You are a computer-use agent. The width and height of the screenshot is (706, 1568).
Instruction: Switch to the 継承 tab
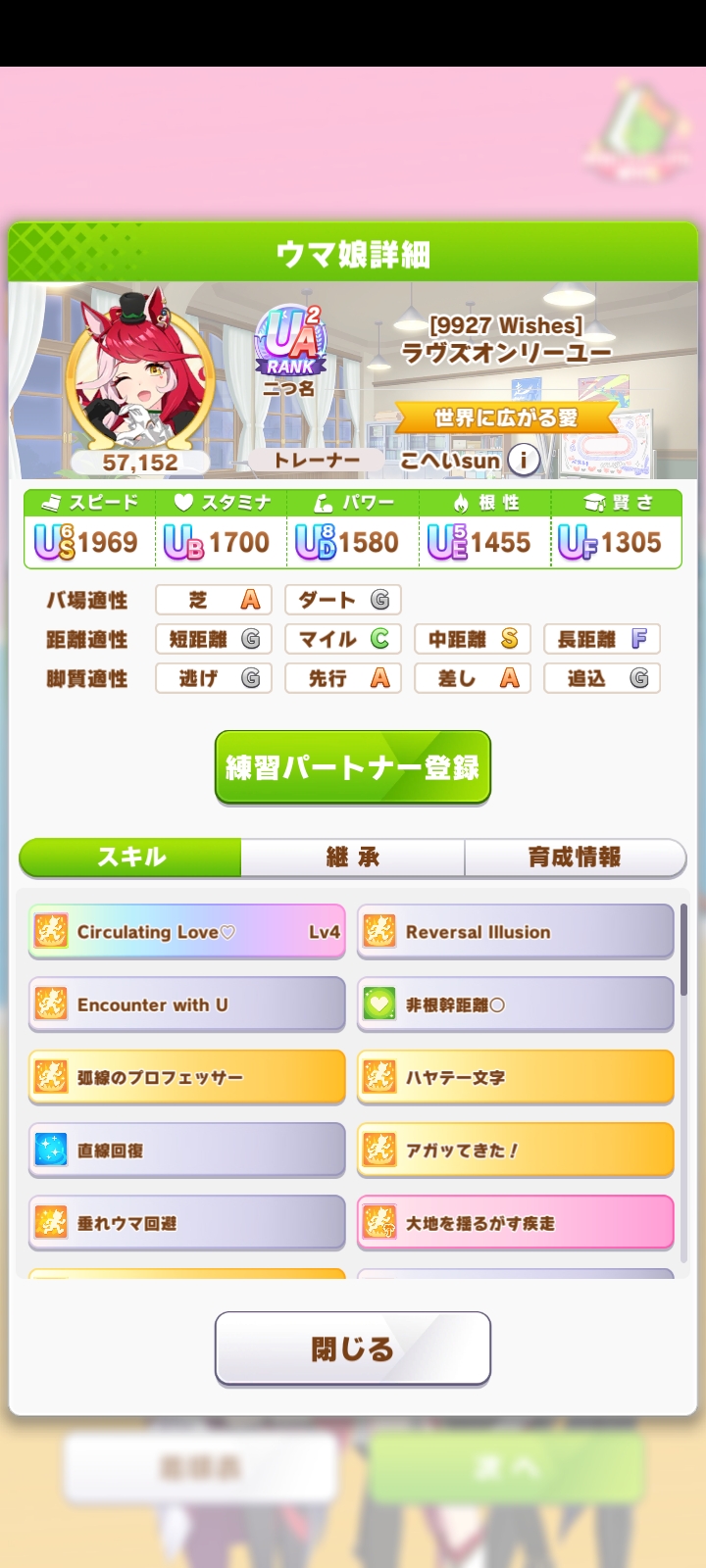[x=353, y=857]
